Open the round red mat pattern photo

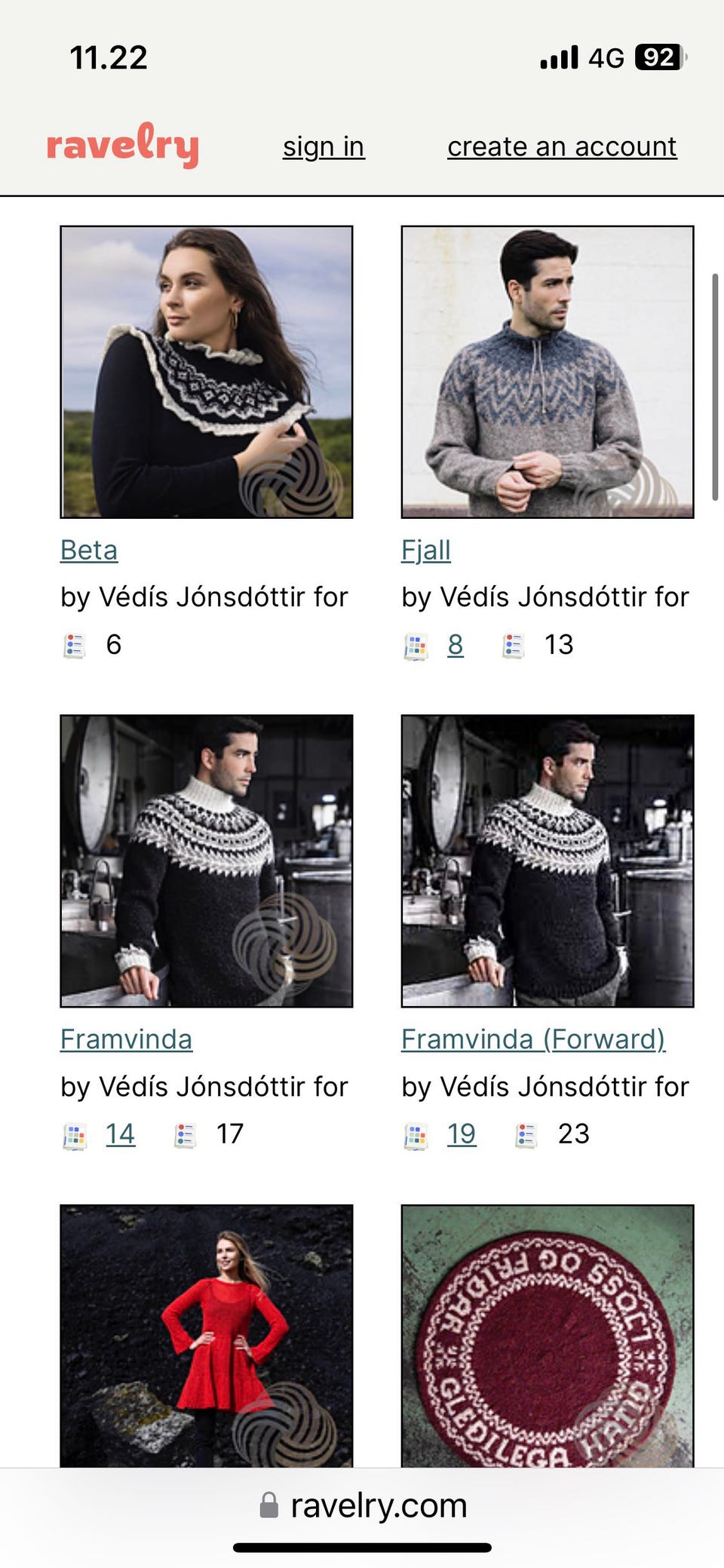tap(548, 1335)
